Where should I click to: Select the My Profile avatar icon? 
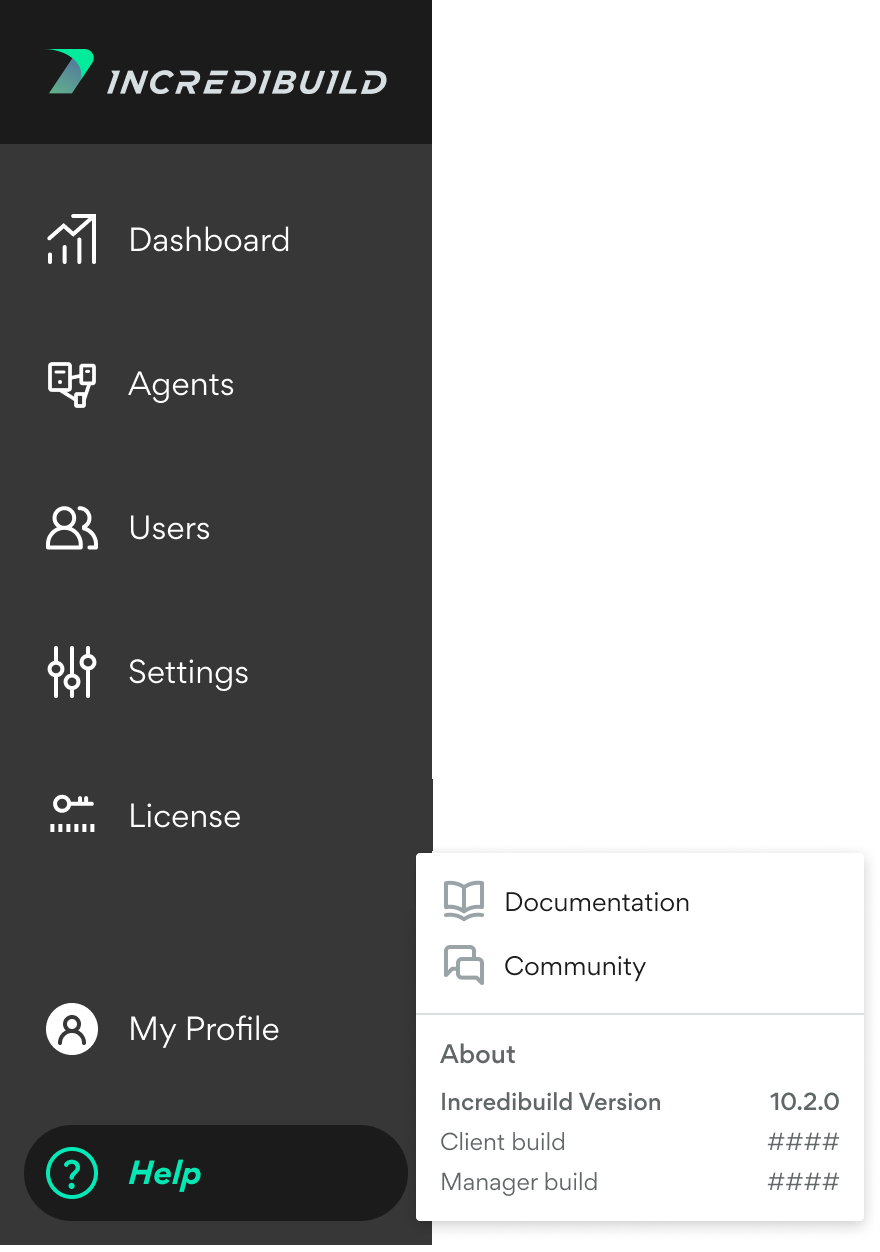[71, 1028]
